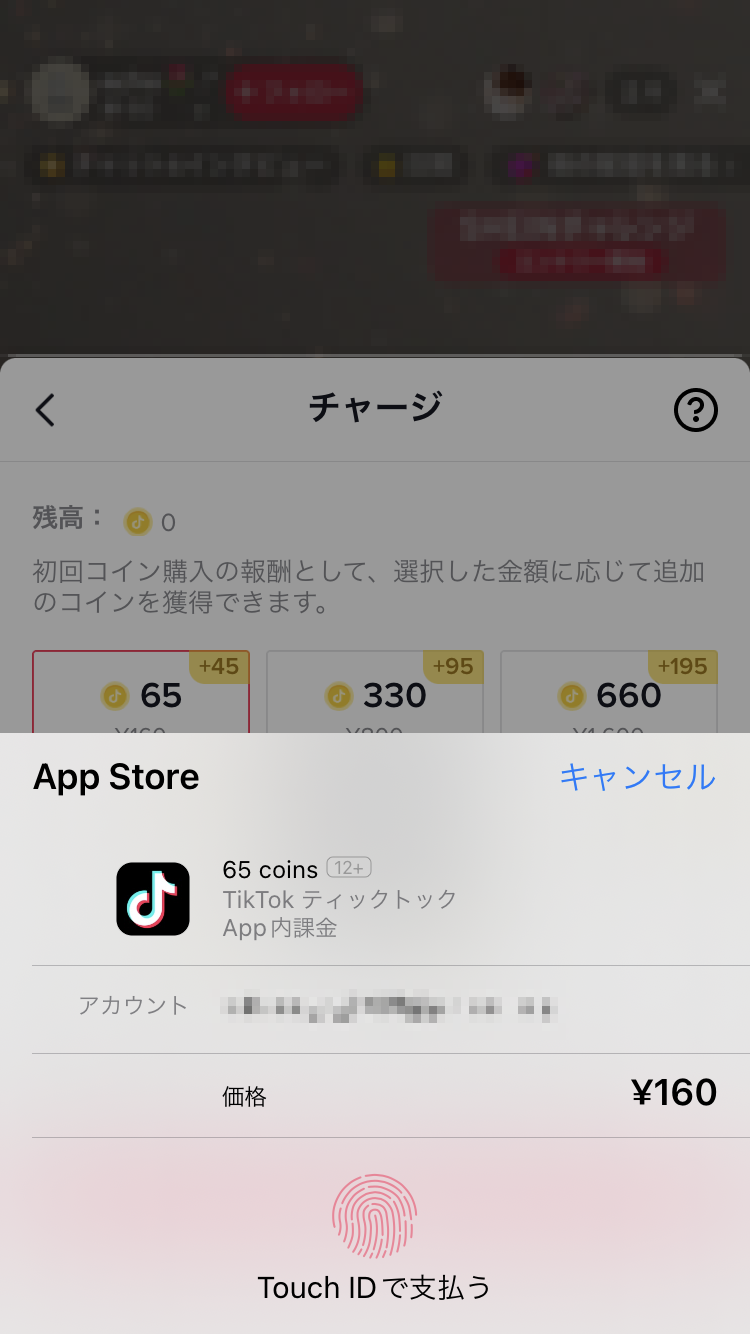
Task: Tap the +95 bonus badge
Action: [455, 665]
